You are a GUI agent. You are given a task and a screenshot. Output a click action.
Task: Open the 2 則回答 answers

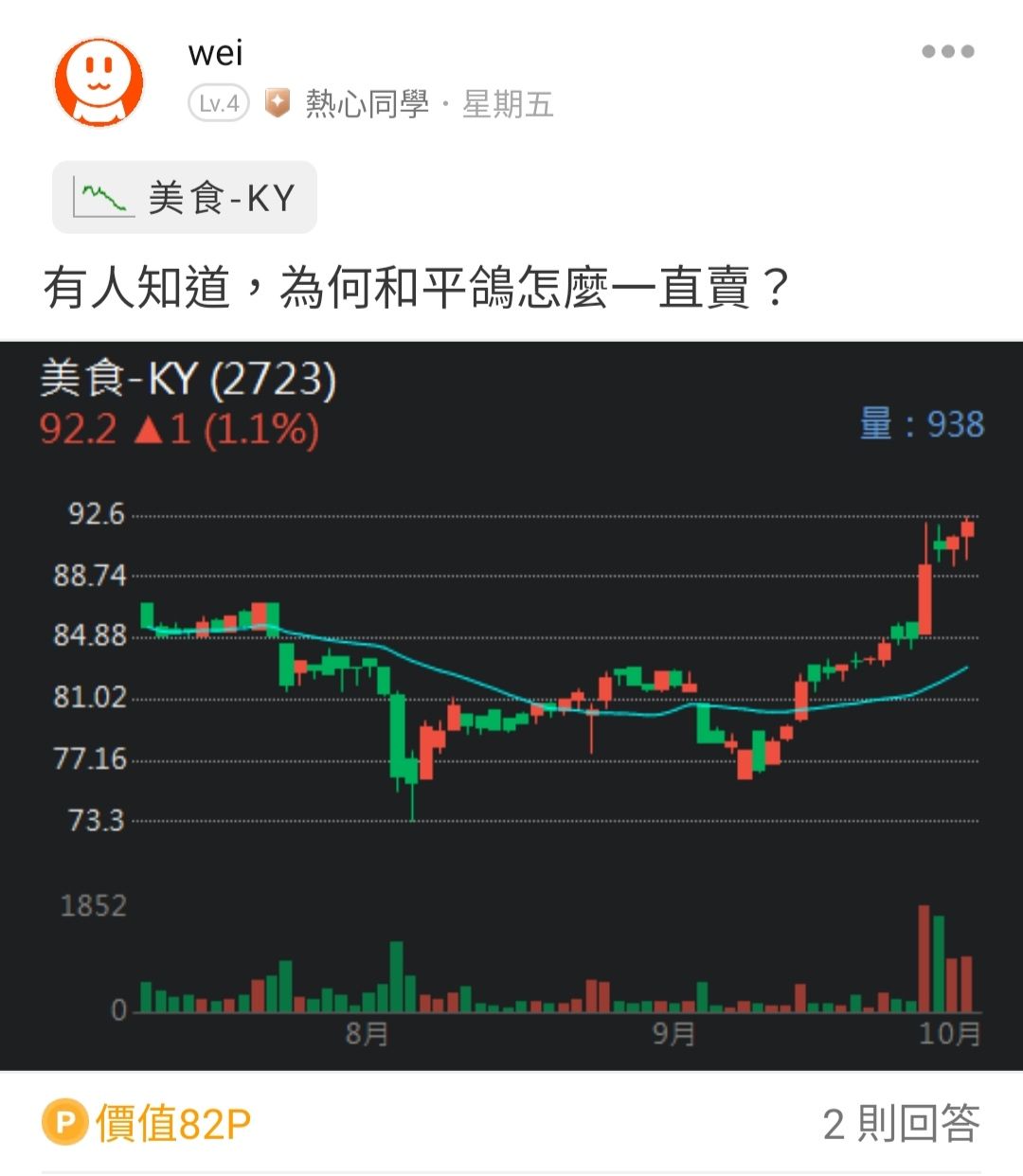(901, 1124)
